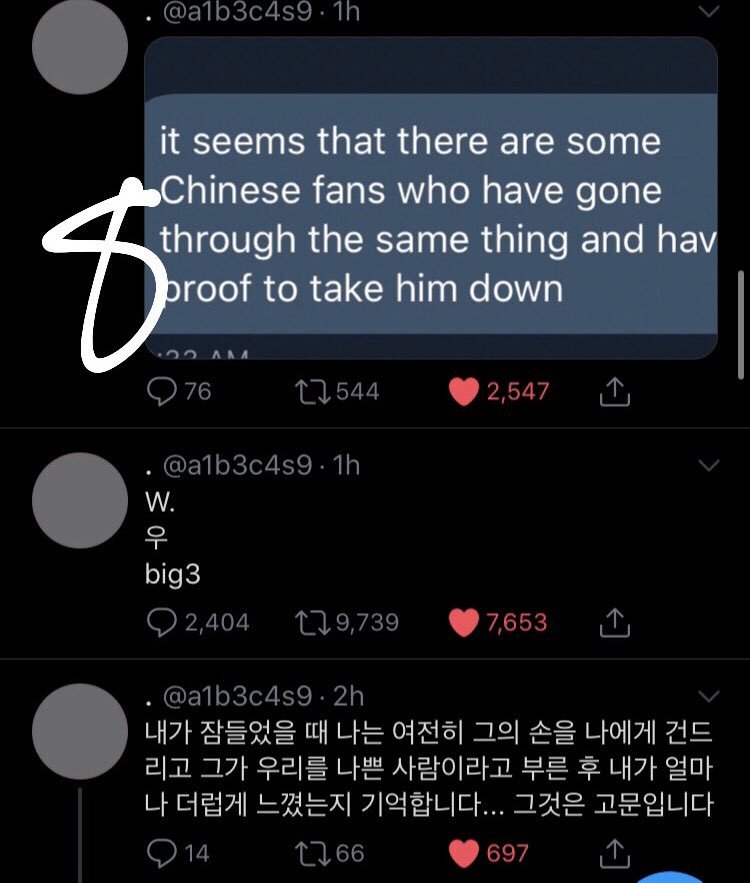Screen dimensions: 750x883
Task: Share the tweet with 697 likes
Action: pos(613,853)
